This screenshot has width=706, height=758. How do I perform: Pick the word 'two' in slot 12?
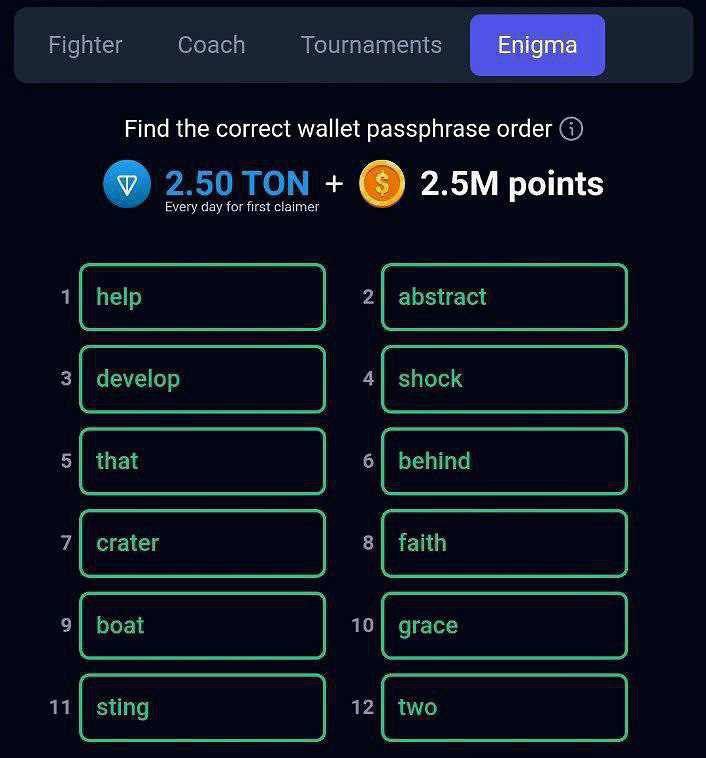(x=504, y=707)
